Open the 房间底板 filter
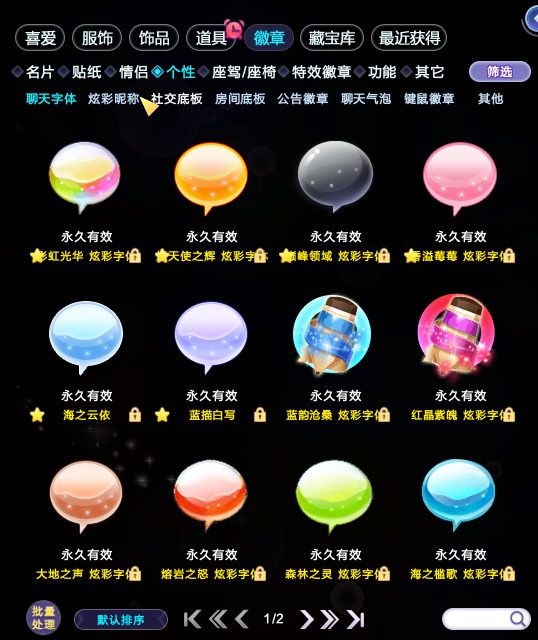Screen dimensions: 538x640 tap(240, 98)
